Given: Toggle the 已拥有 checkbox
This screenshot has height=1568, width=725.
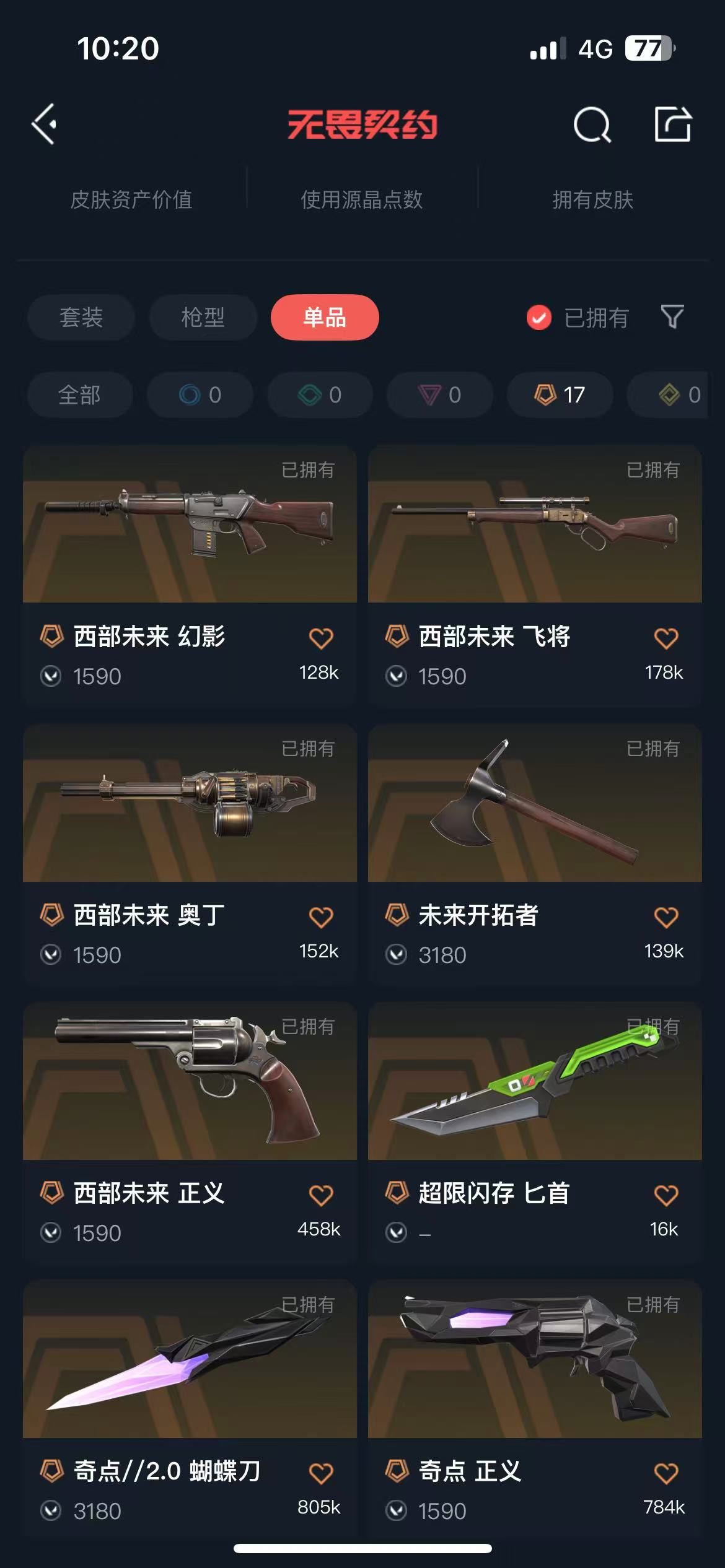Looking at the screenshot, I should pos(539,318).
